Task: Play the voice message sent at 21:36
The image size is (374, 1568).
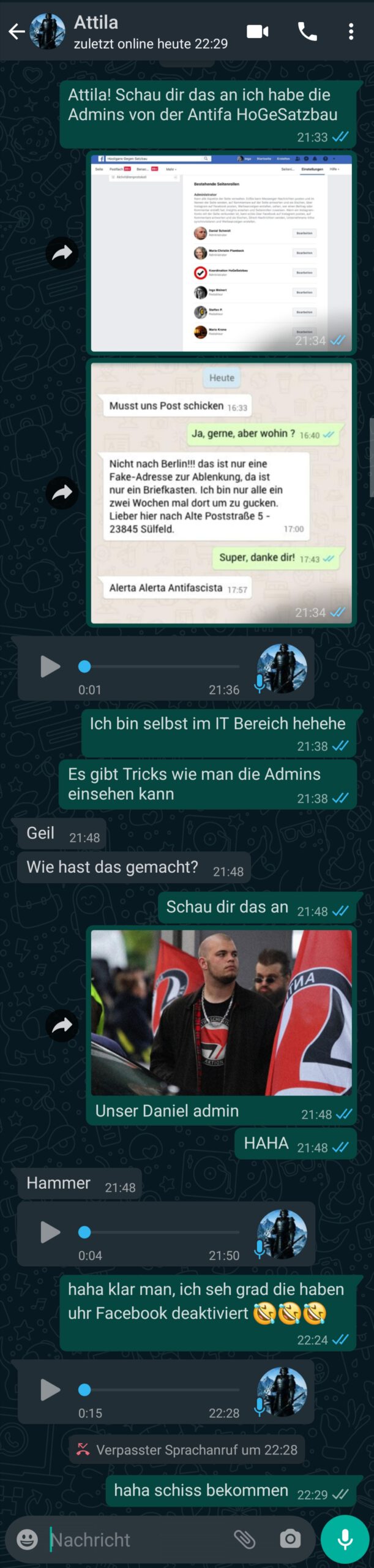Action: pos(50,666)
